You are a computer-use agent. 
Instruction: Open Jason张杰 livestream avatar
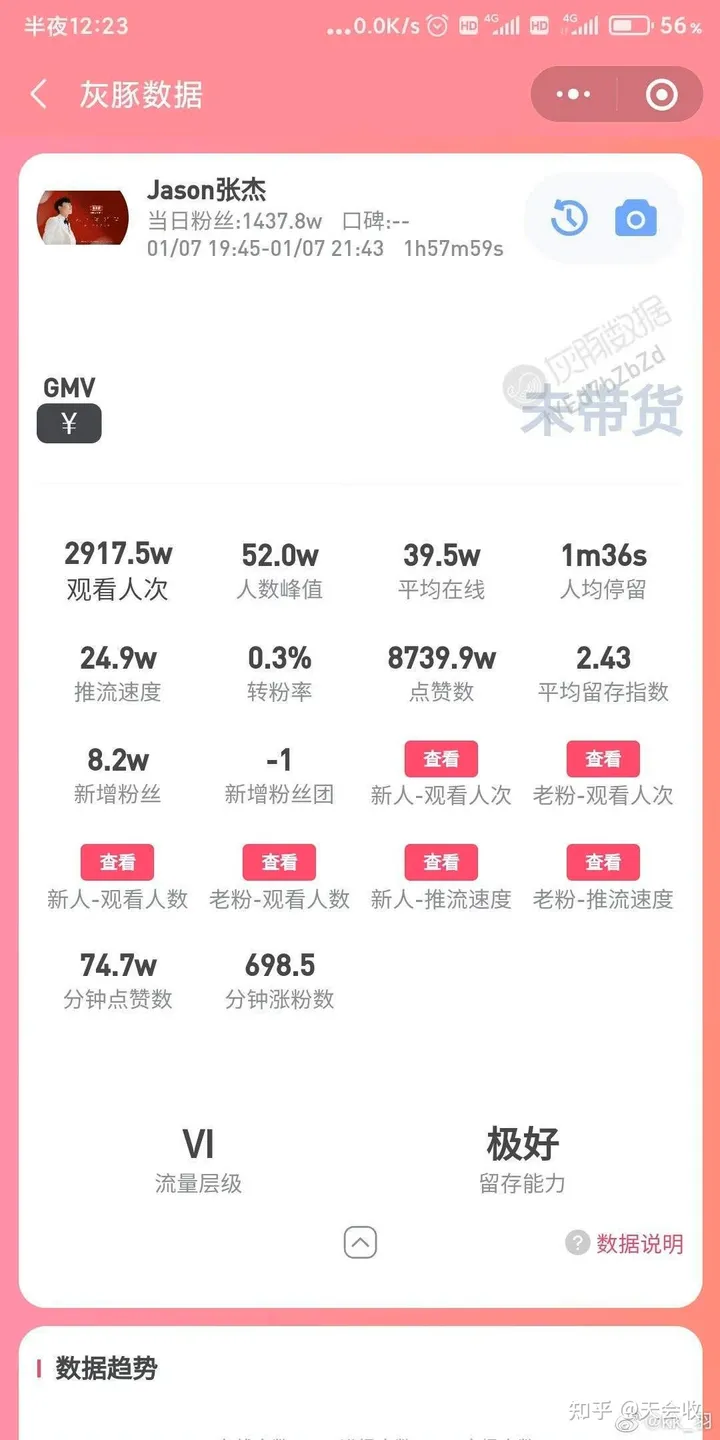83,217
